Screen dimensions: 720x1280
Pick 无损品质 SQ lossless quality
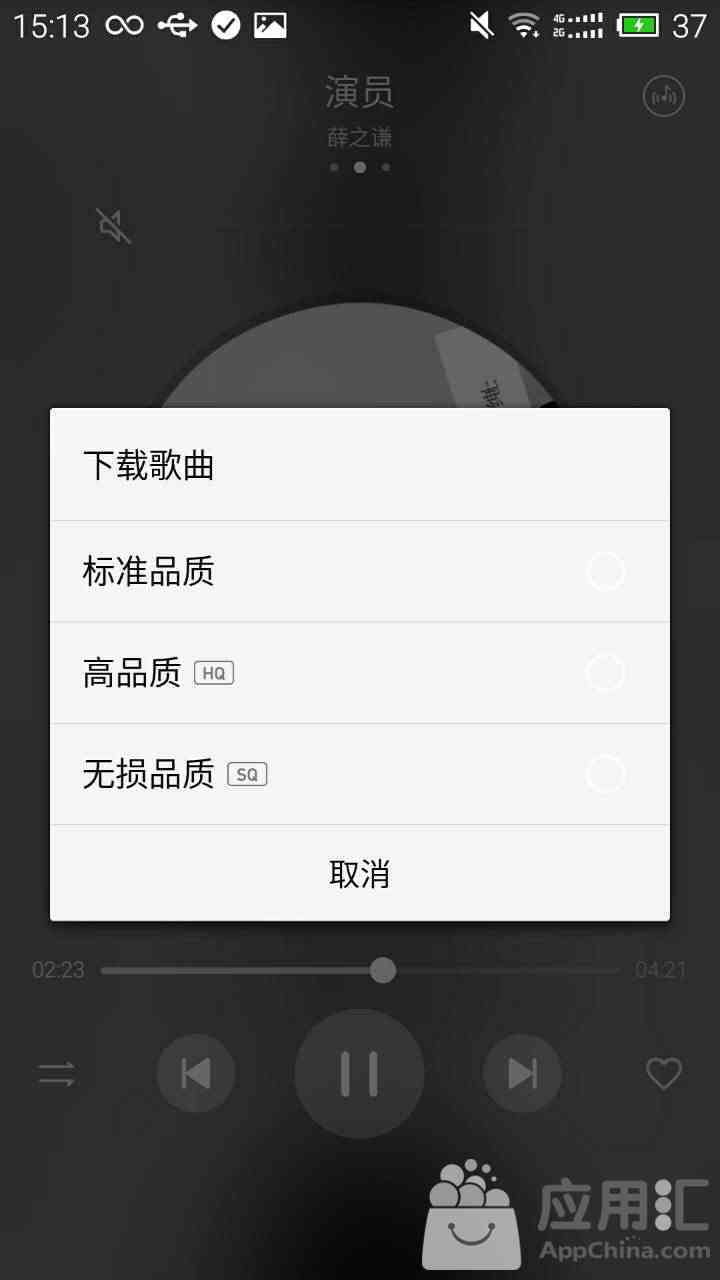point(360,774)
